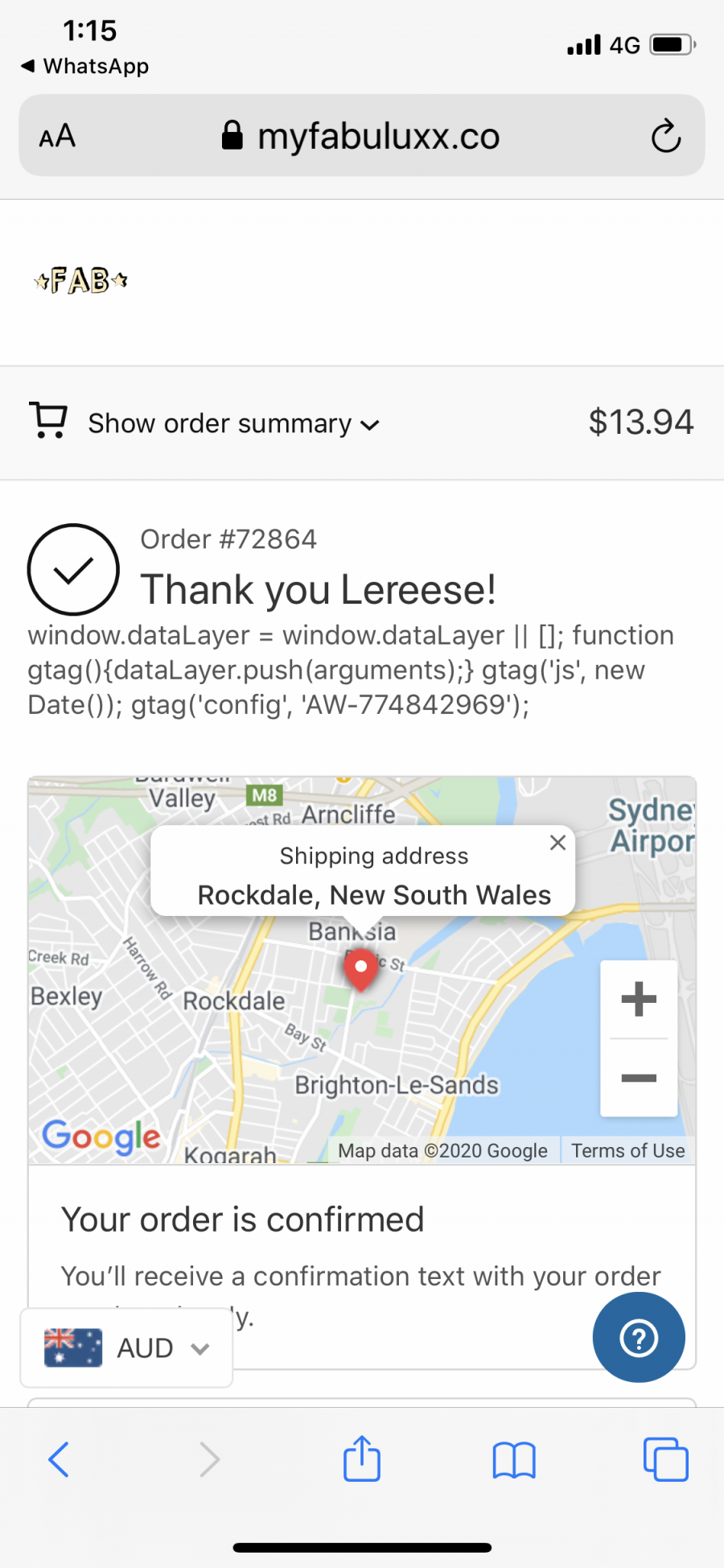Open the map's Terms of Use
The height and width of the screenshot is (1568, 724).
pos(627,1151)
